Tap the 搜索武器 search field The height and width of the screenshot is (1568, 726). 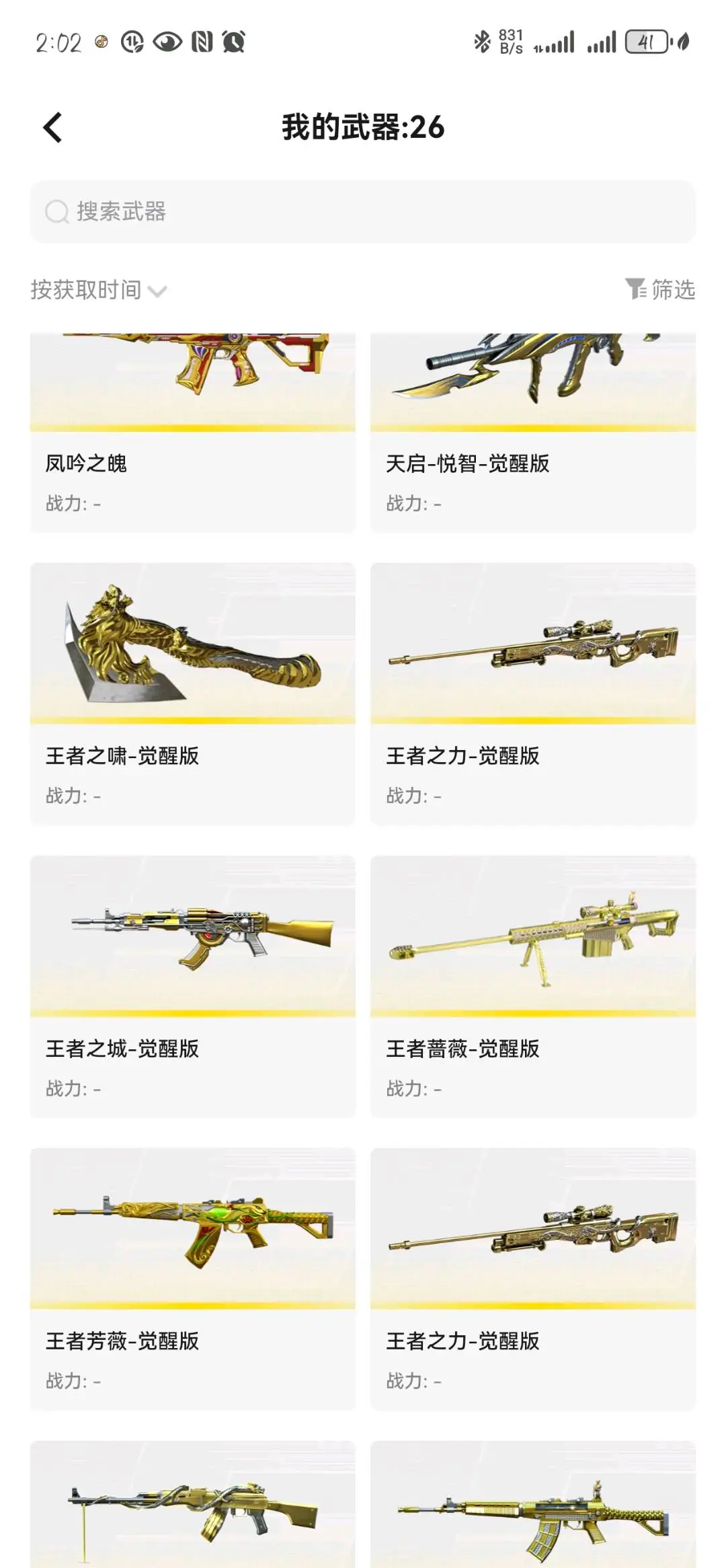click(363, 212)
